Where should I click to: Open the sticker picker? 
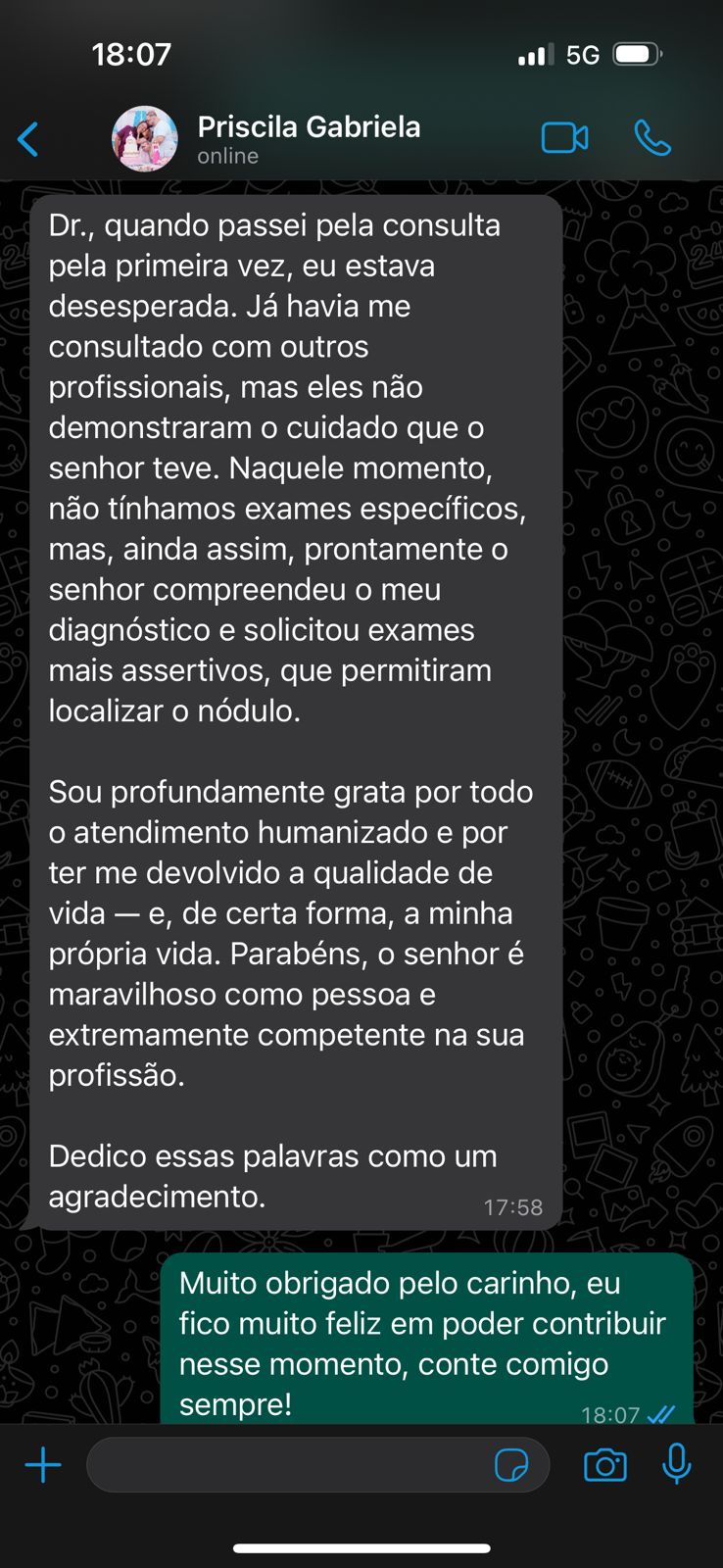pyautogui.click(x=511, y=1466)
